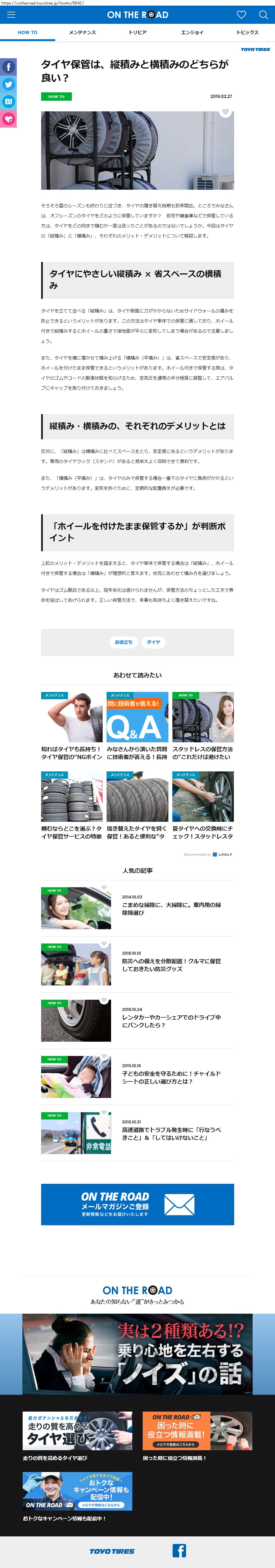275x1568 pixels.
Task: Like the article on hero image
Action: (226, 112)
